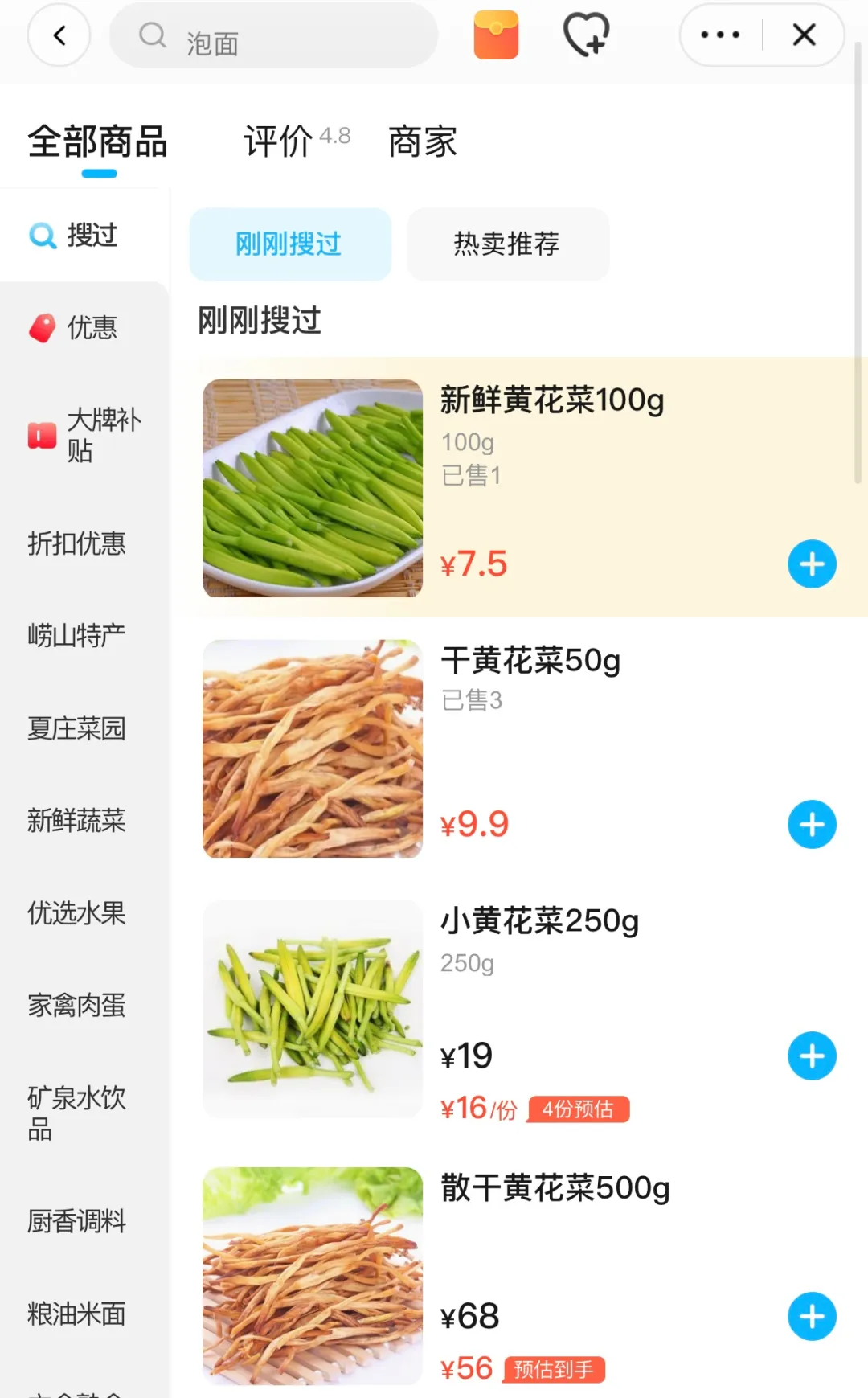Go back using the top-left arrow
The height and width of the screenshot is (1398, 868).
59,35
